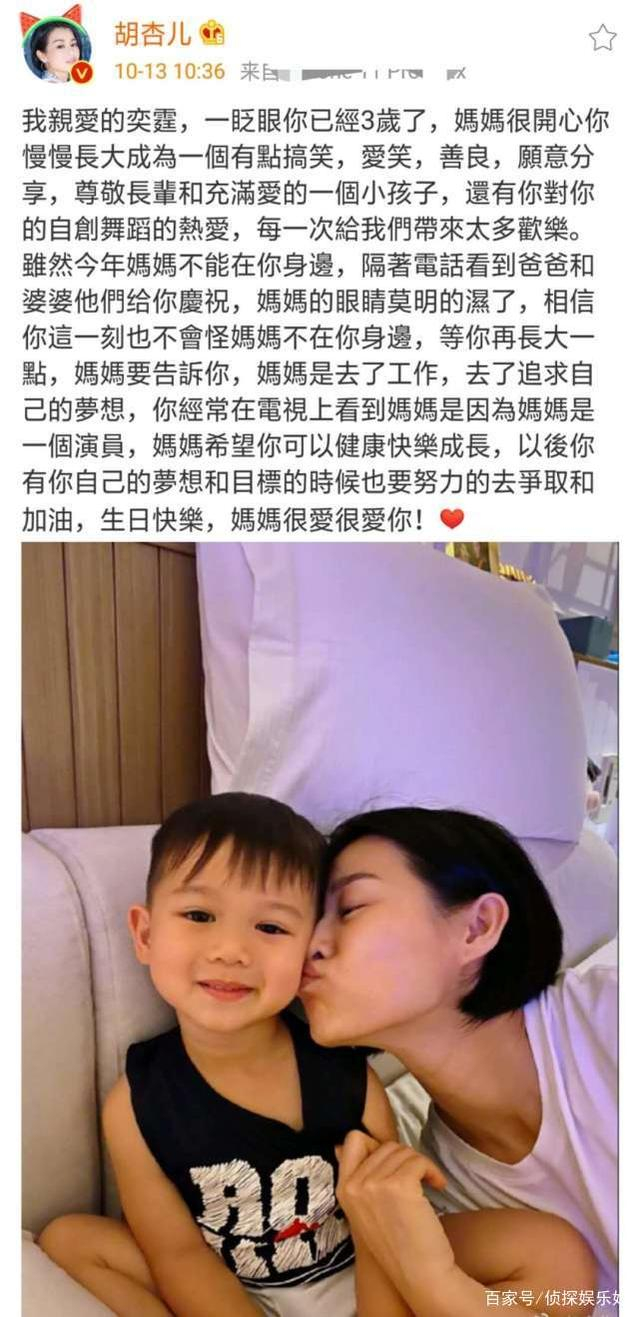Favorite this post with the star icon

(x=602, y=38)
